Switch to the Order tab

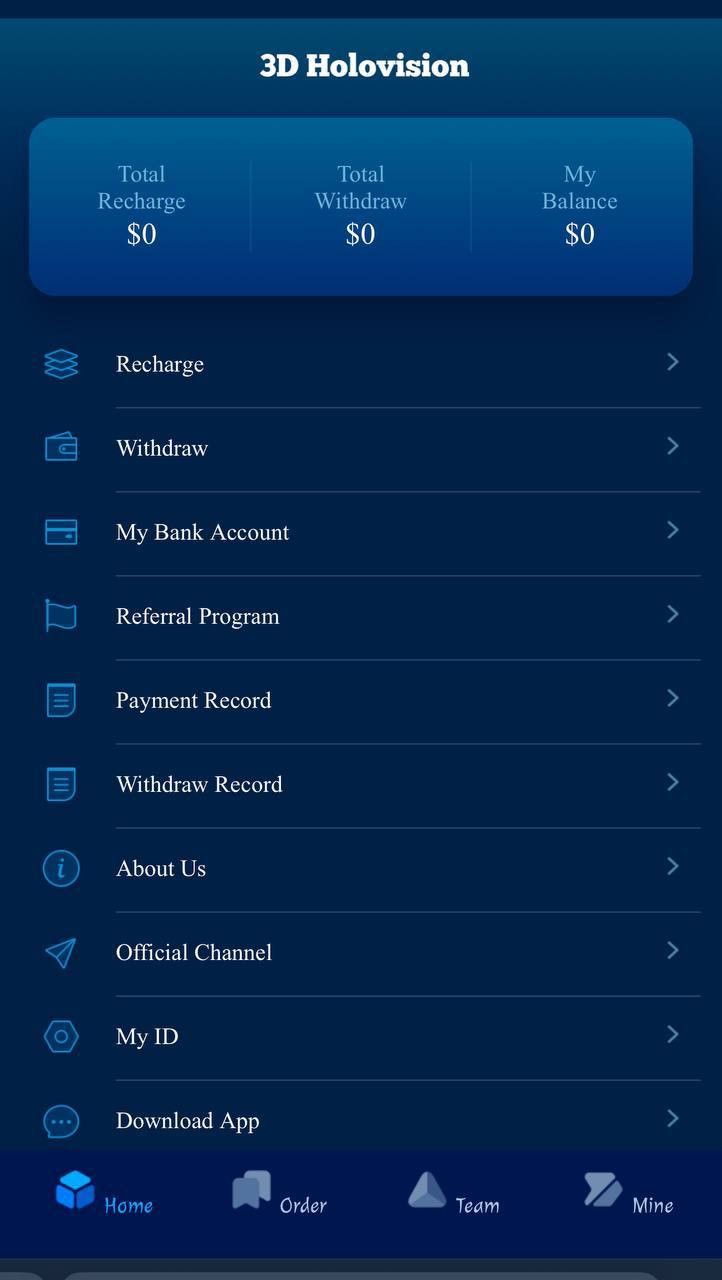[x=279, y=1194]
